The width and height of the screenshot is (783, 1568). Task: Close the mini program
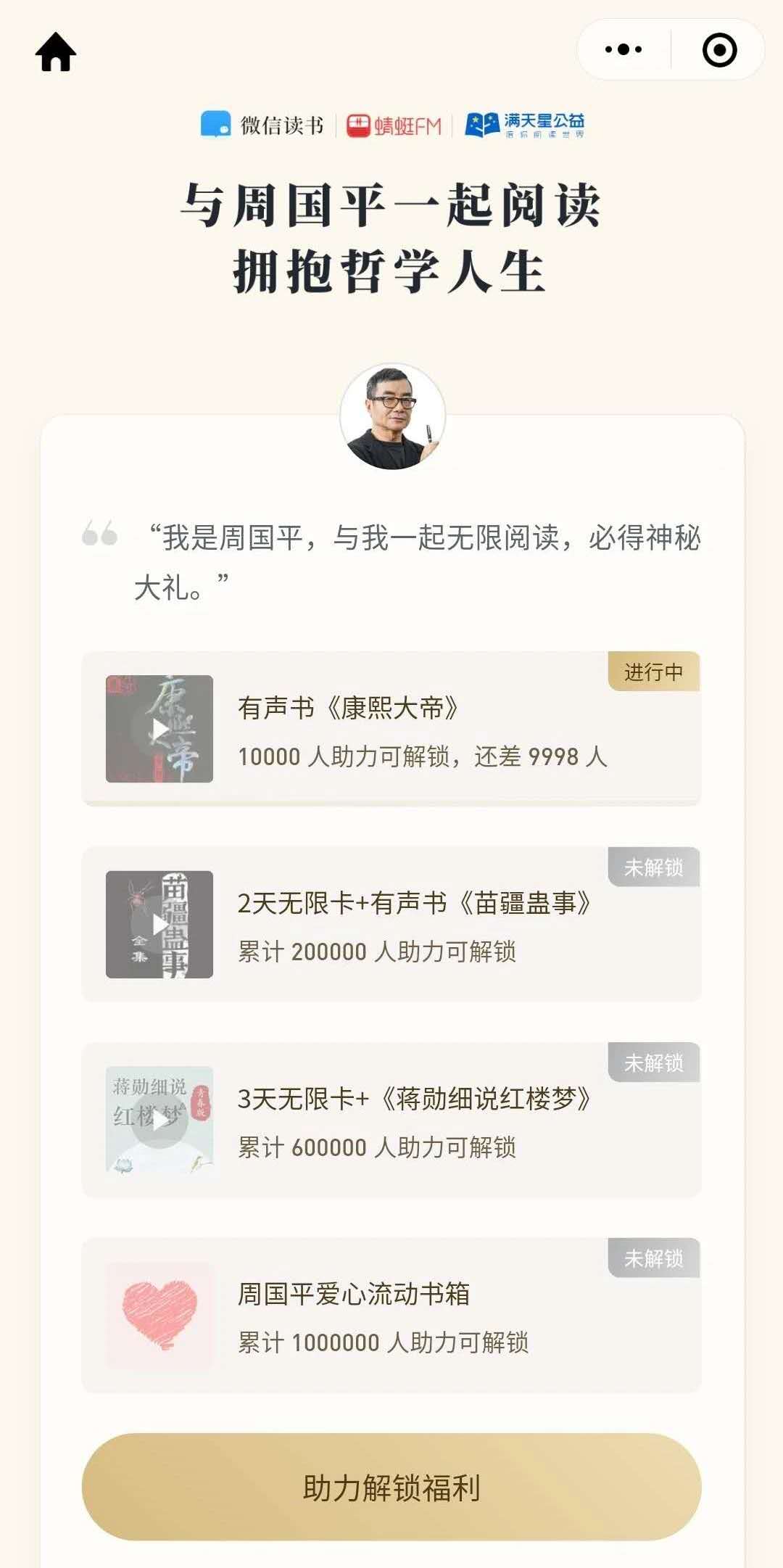point(719,50)
